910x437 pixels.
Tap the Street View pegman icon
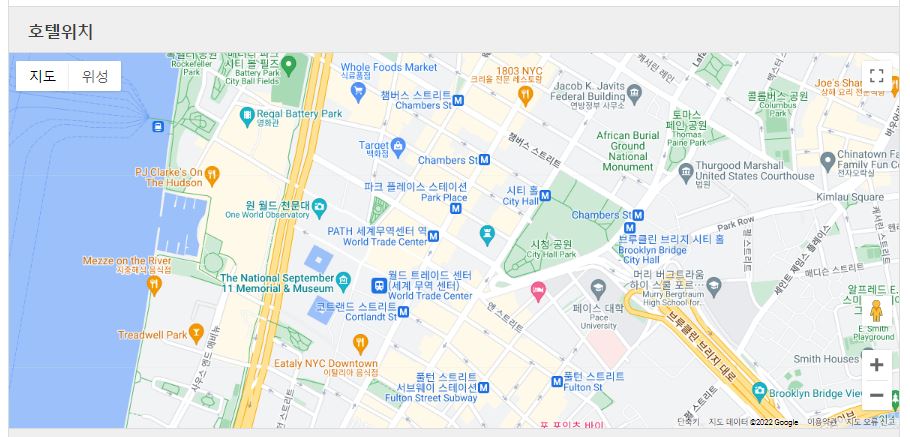[876, 313]
